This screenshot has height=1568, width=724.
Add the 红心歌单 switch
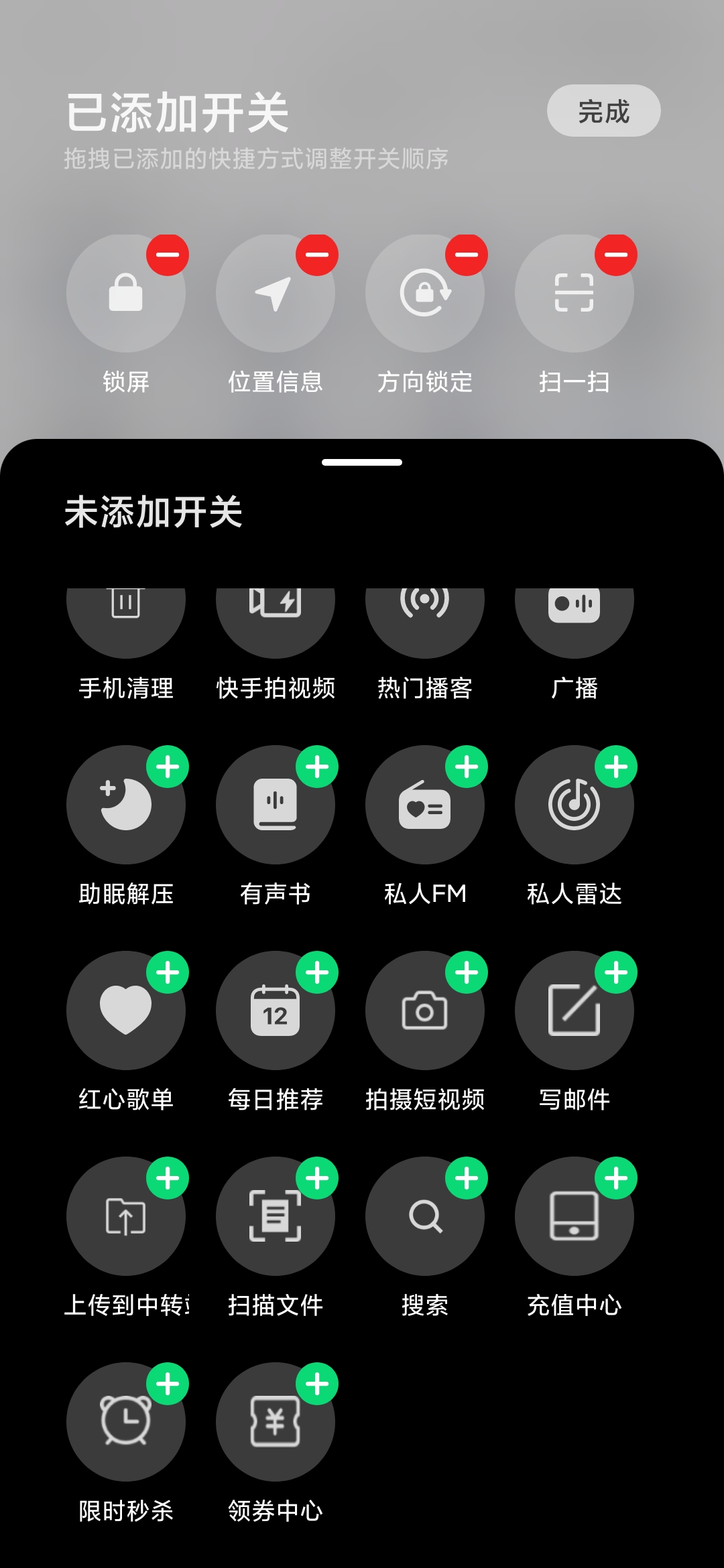click(168, 972)
